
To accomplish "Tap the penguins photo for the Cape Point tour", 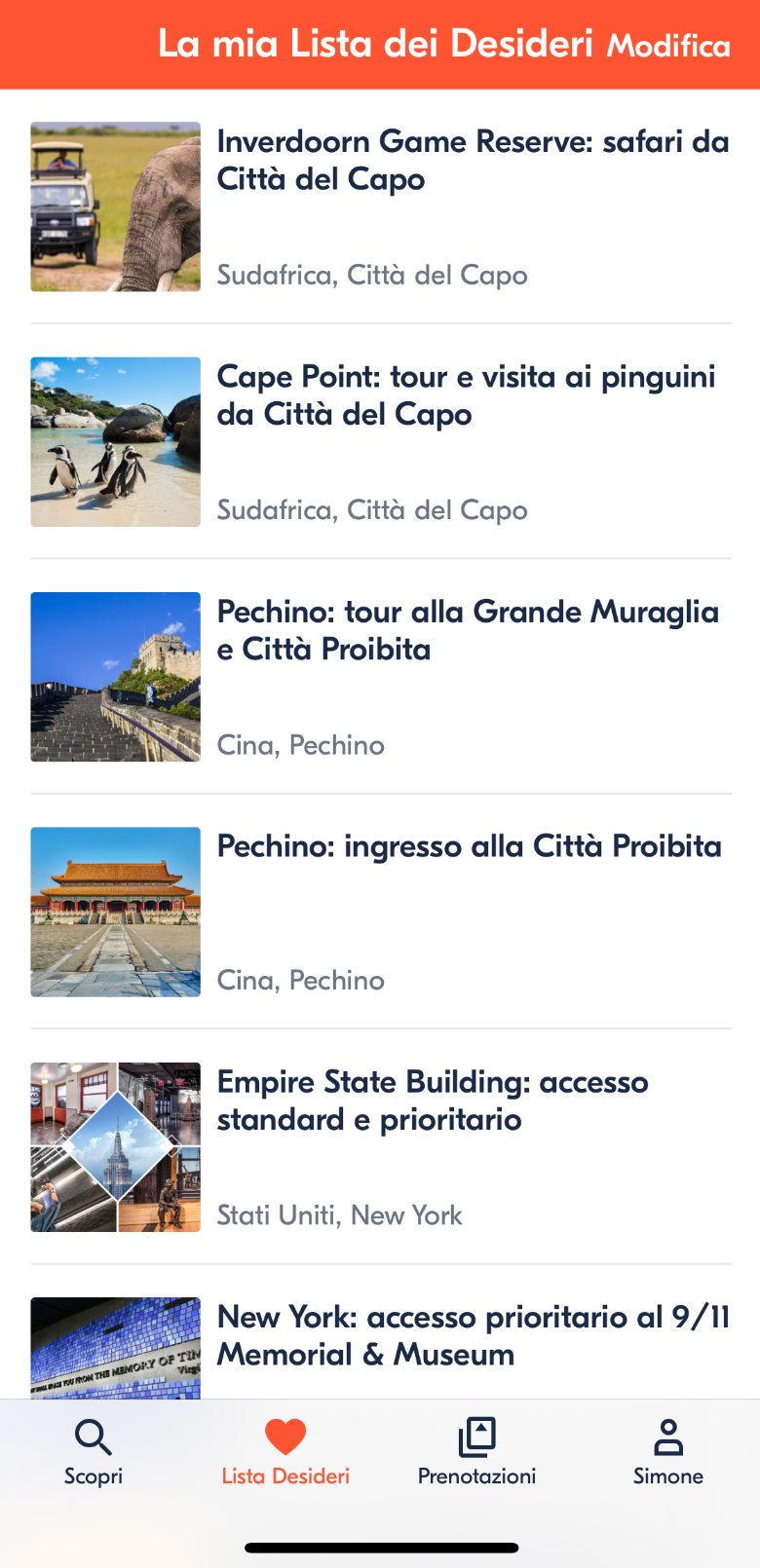I will pyautogui.click(x=115, y=441).
